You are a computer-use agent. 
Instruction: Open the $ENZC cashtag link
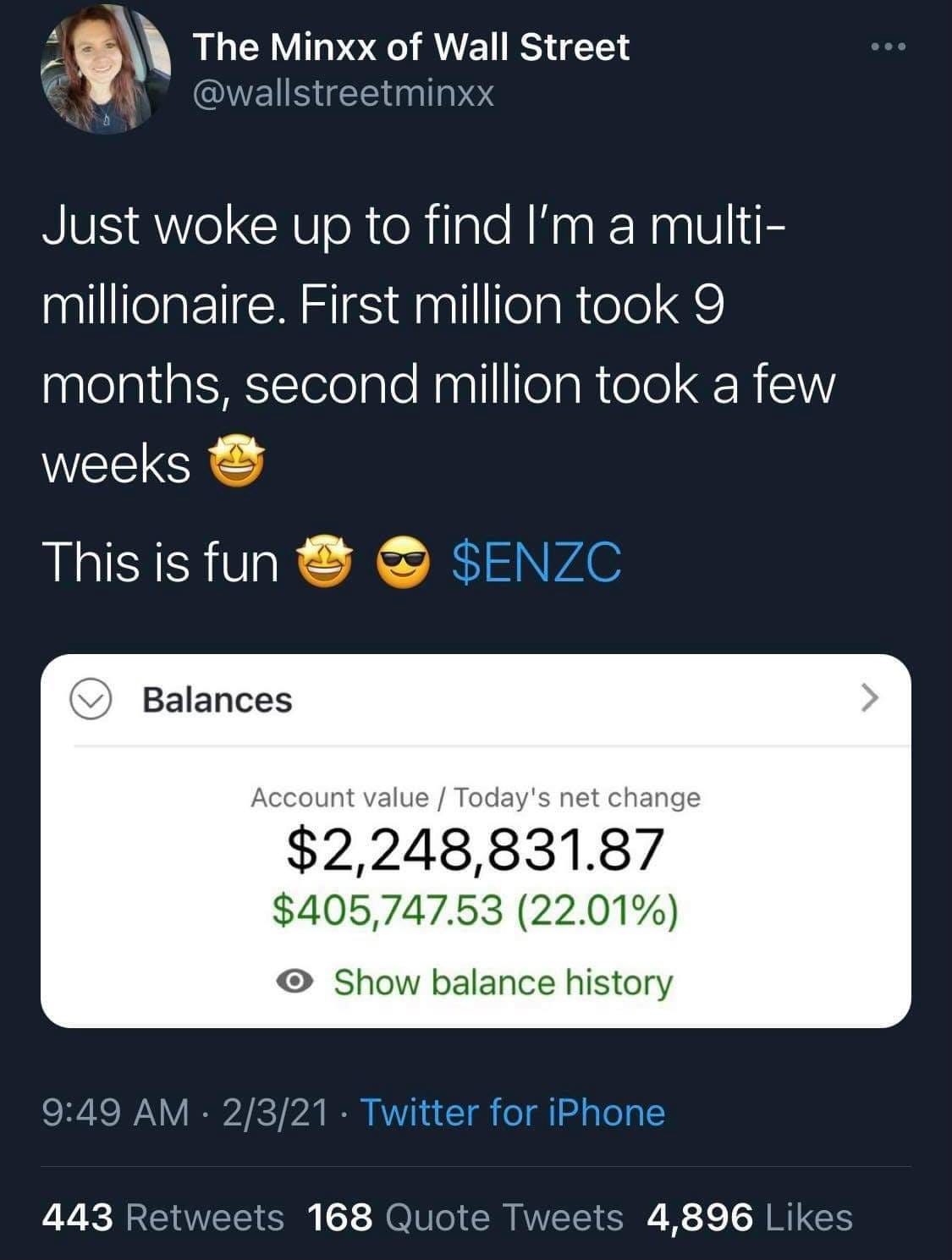(537, 564)
